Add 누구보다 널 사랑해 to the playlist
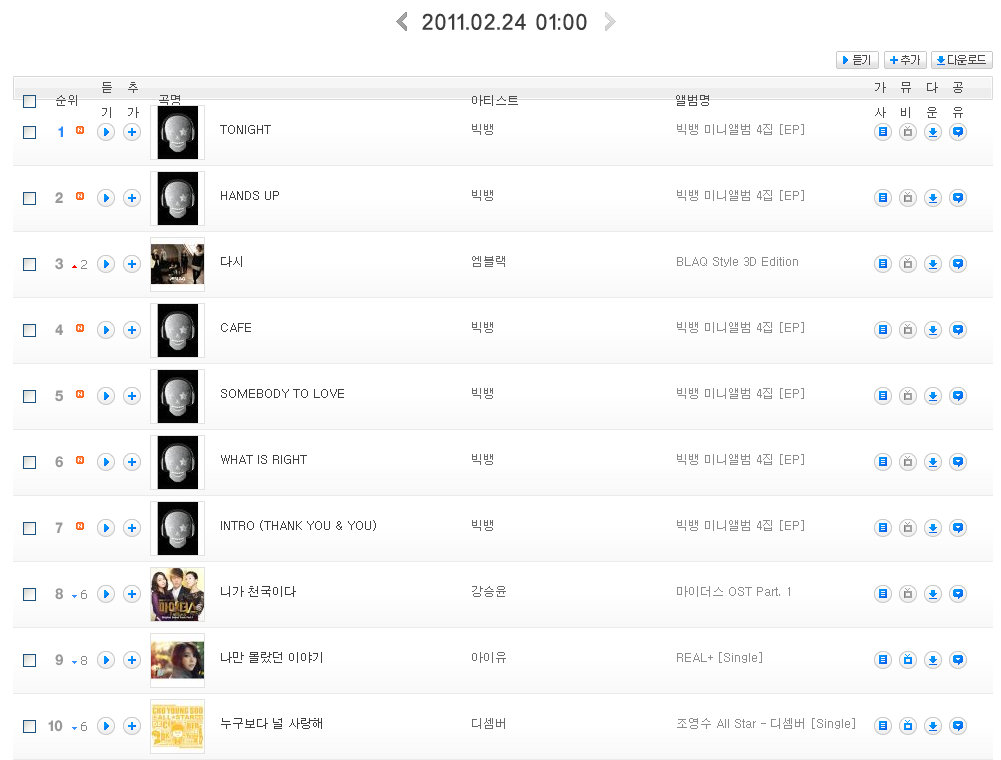Screen dimensions: 1001x760 132,726
